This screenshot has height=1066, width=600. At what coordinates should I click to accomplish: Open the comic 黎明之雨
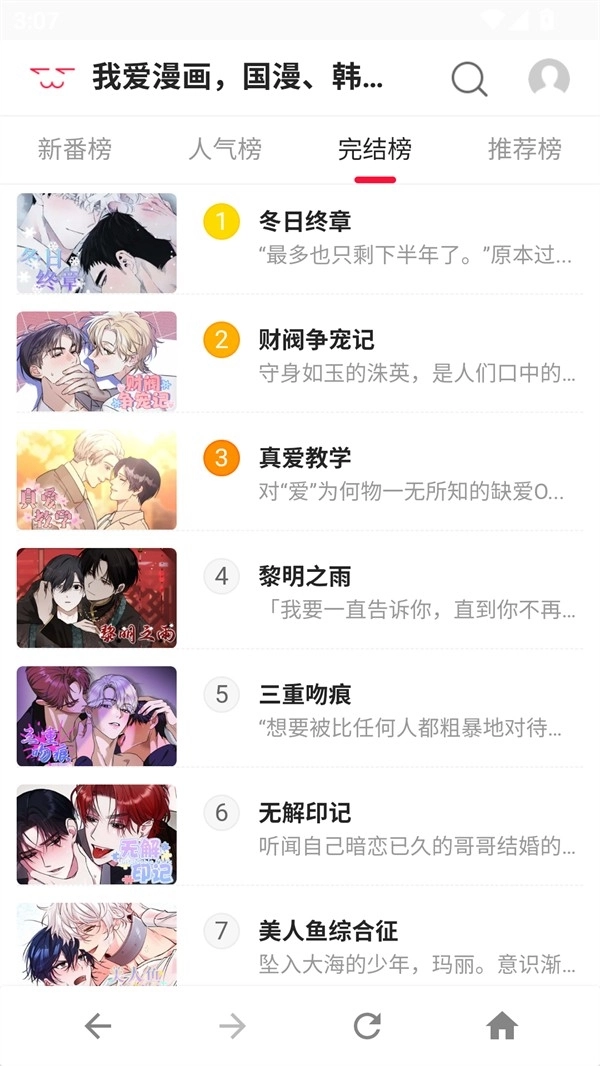point(304,576)
